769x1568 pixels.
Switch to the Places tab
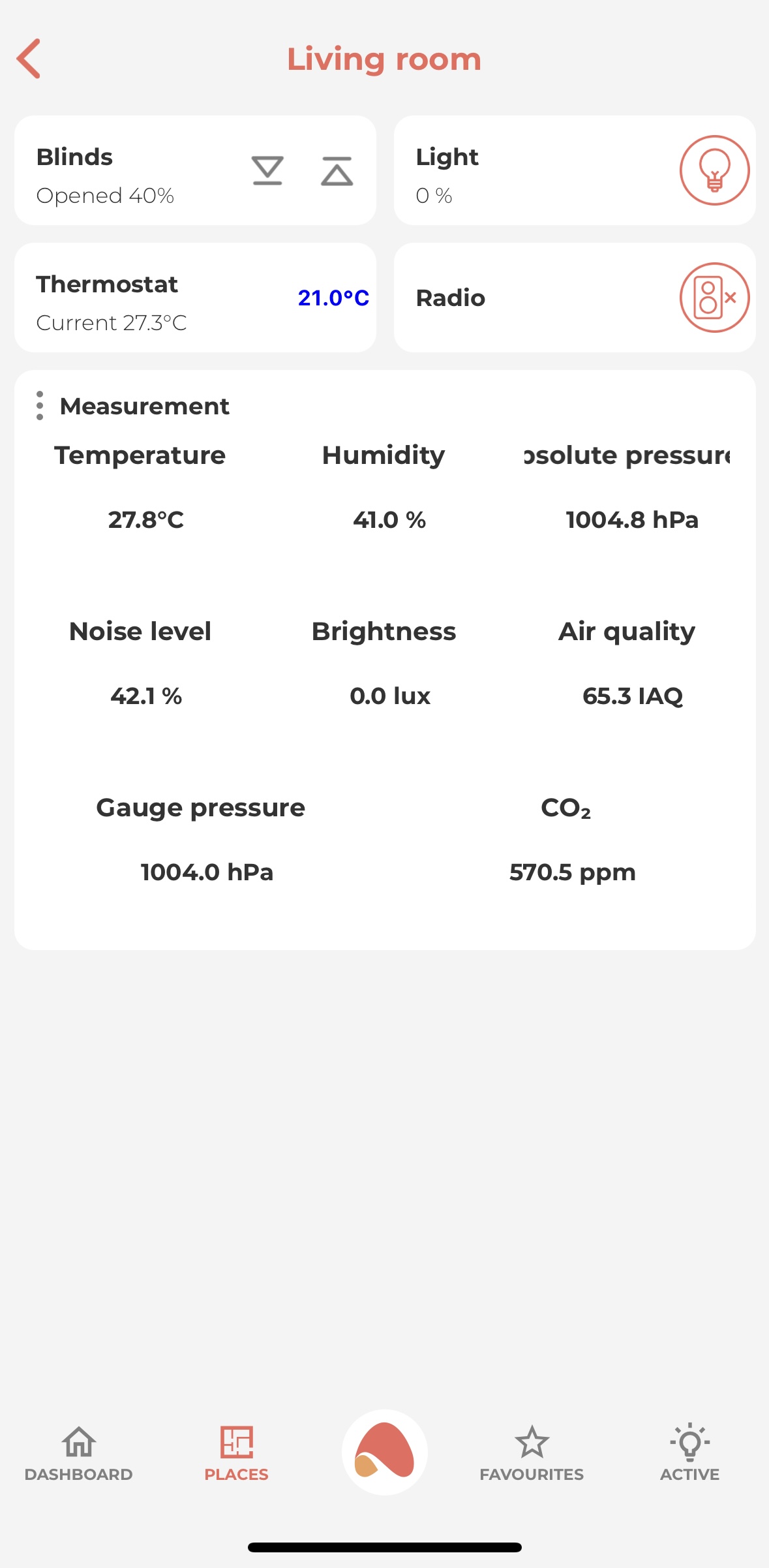point(236,1453)
